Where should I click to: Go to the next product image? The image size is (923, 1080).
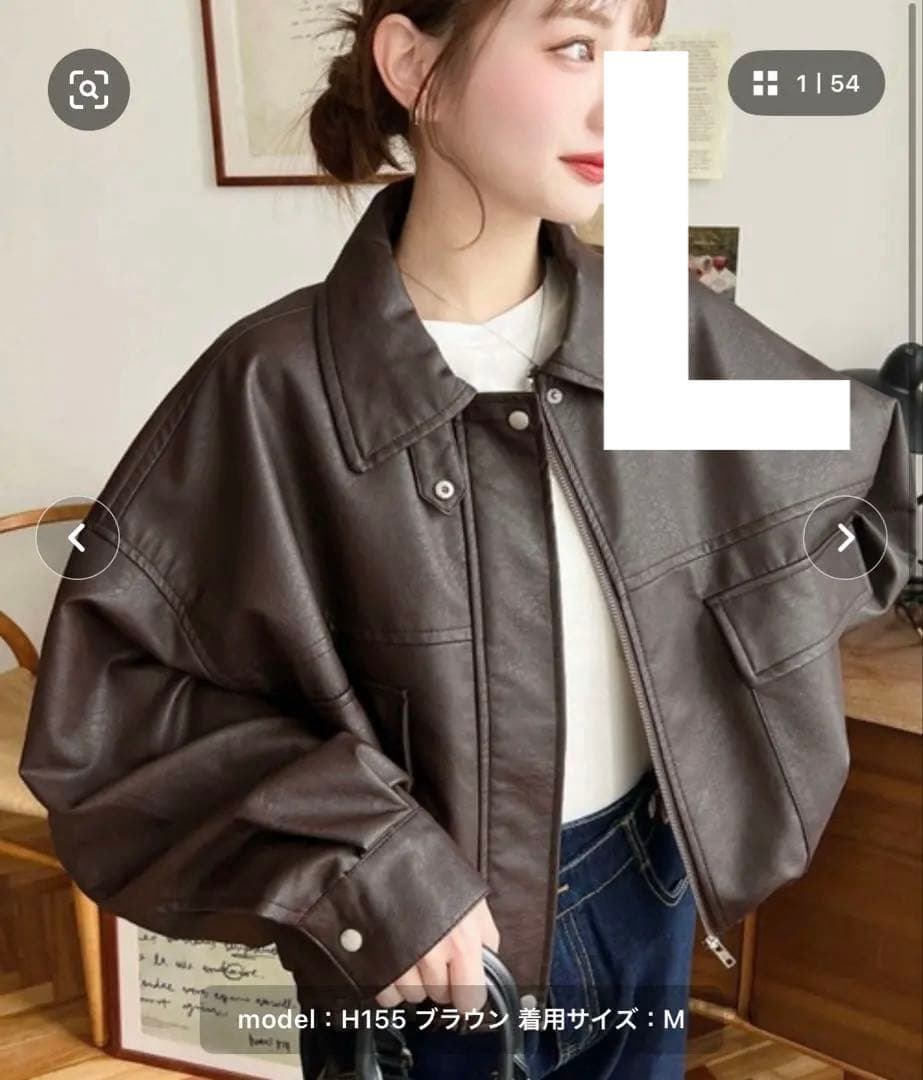click(x=845, y=538)
